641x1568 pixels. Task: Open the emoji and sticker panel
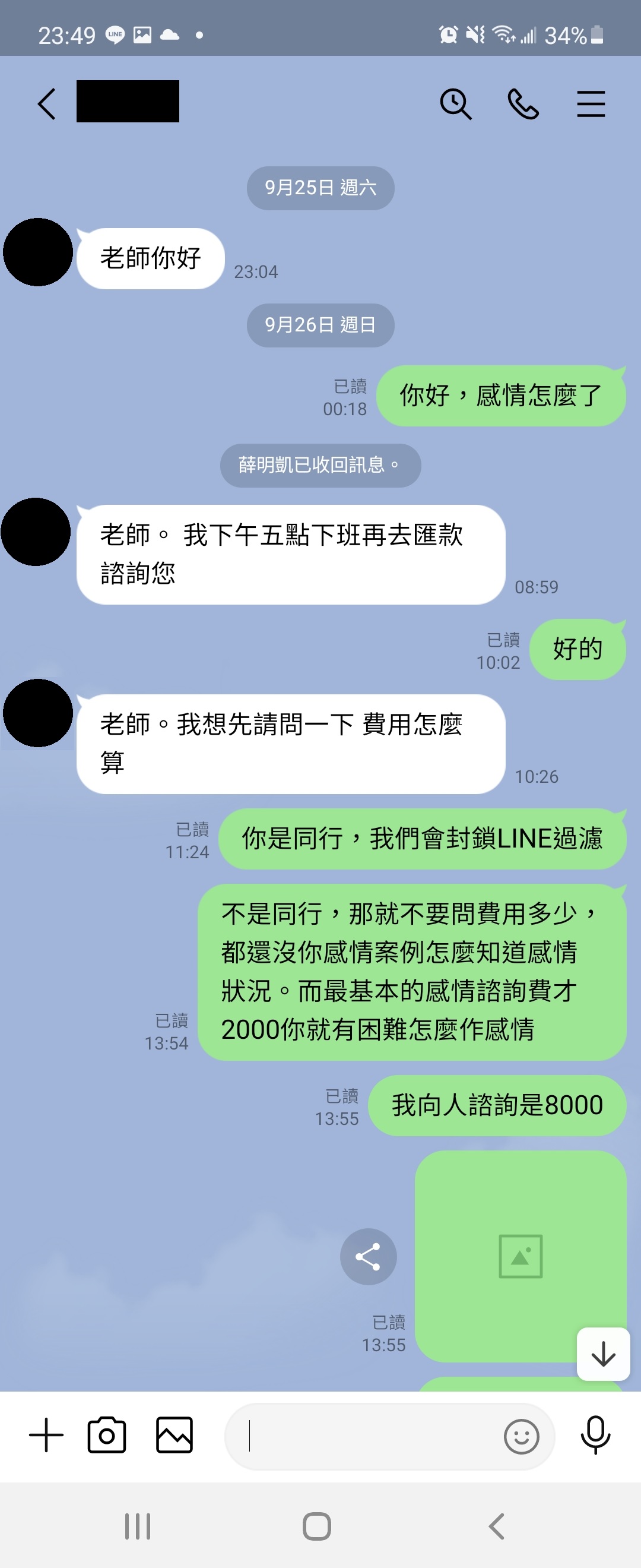pyautogui.click(x=521, y=1437)
